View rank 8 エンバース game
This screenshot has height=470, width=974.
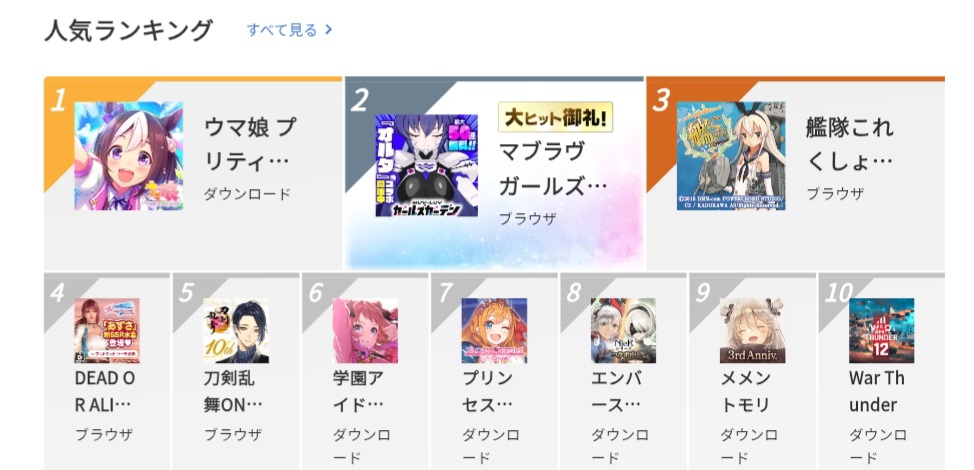623,370
